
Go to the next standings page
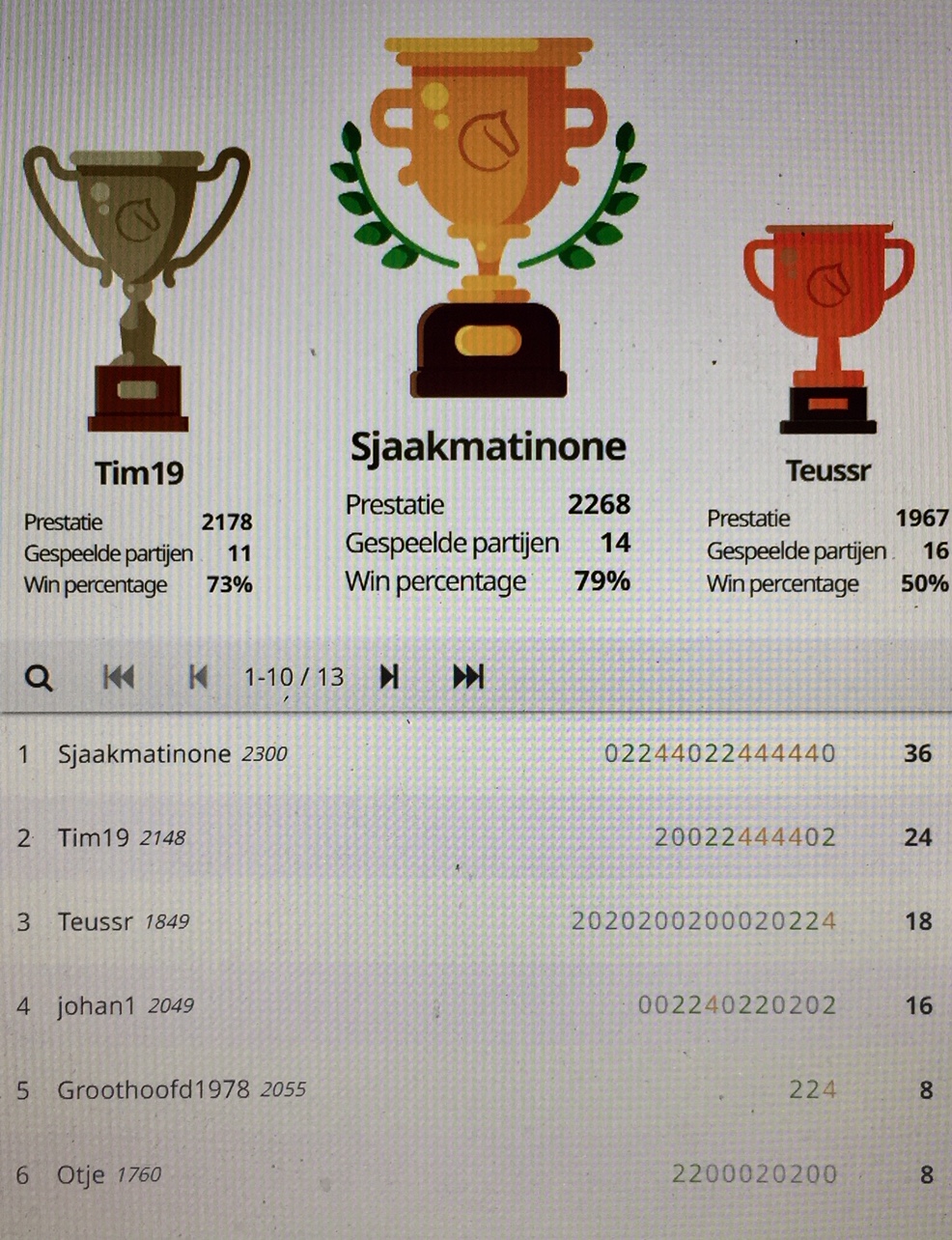389,677
